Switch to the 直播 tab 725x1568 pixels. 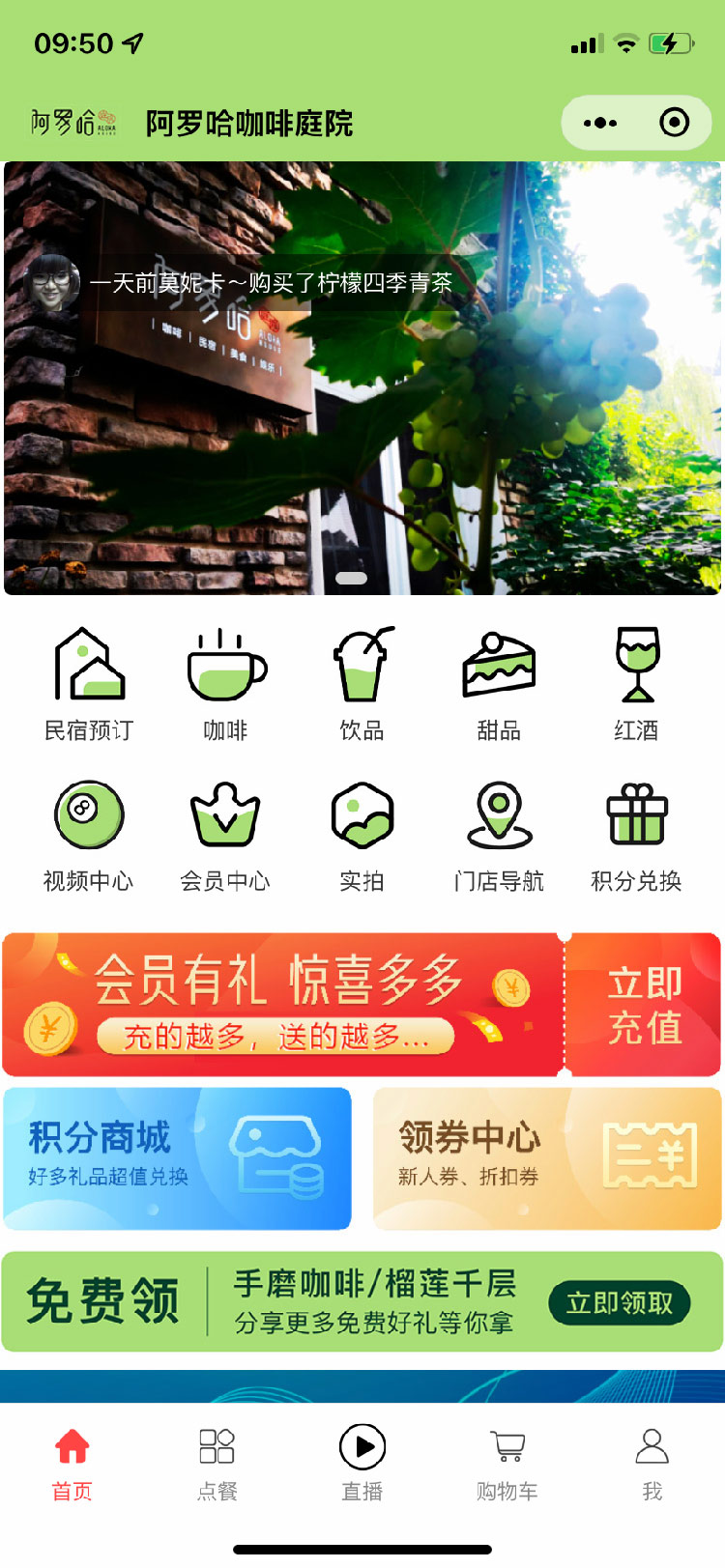[x=362, y=1464]
